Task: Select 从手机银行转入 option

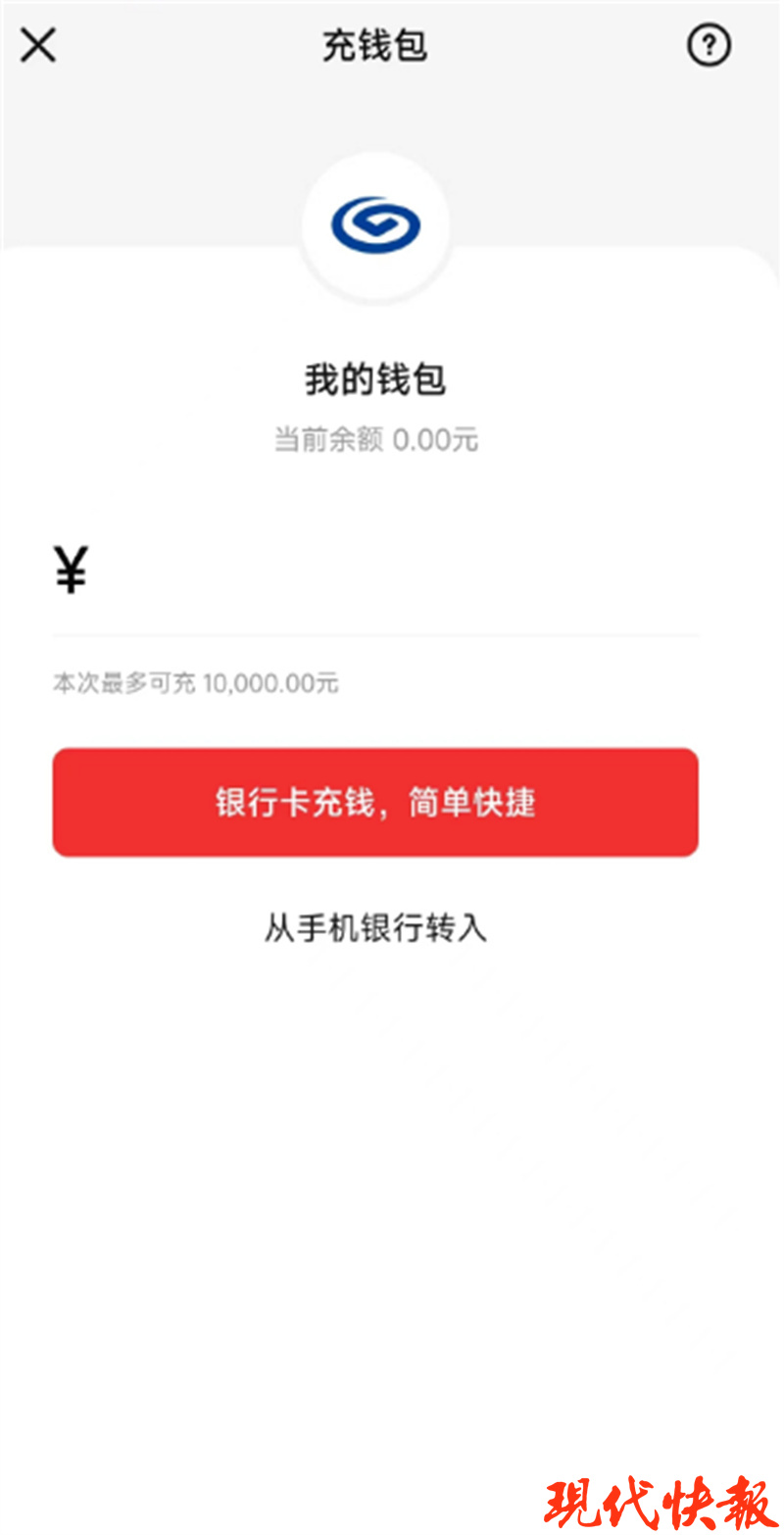Action: [x=375, y=926]
